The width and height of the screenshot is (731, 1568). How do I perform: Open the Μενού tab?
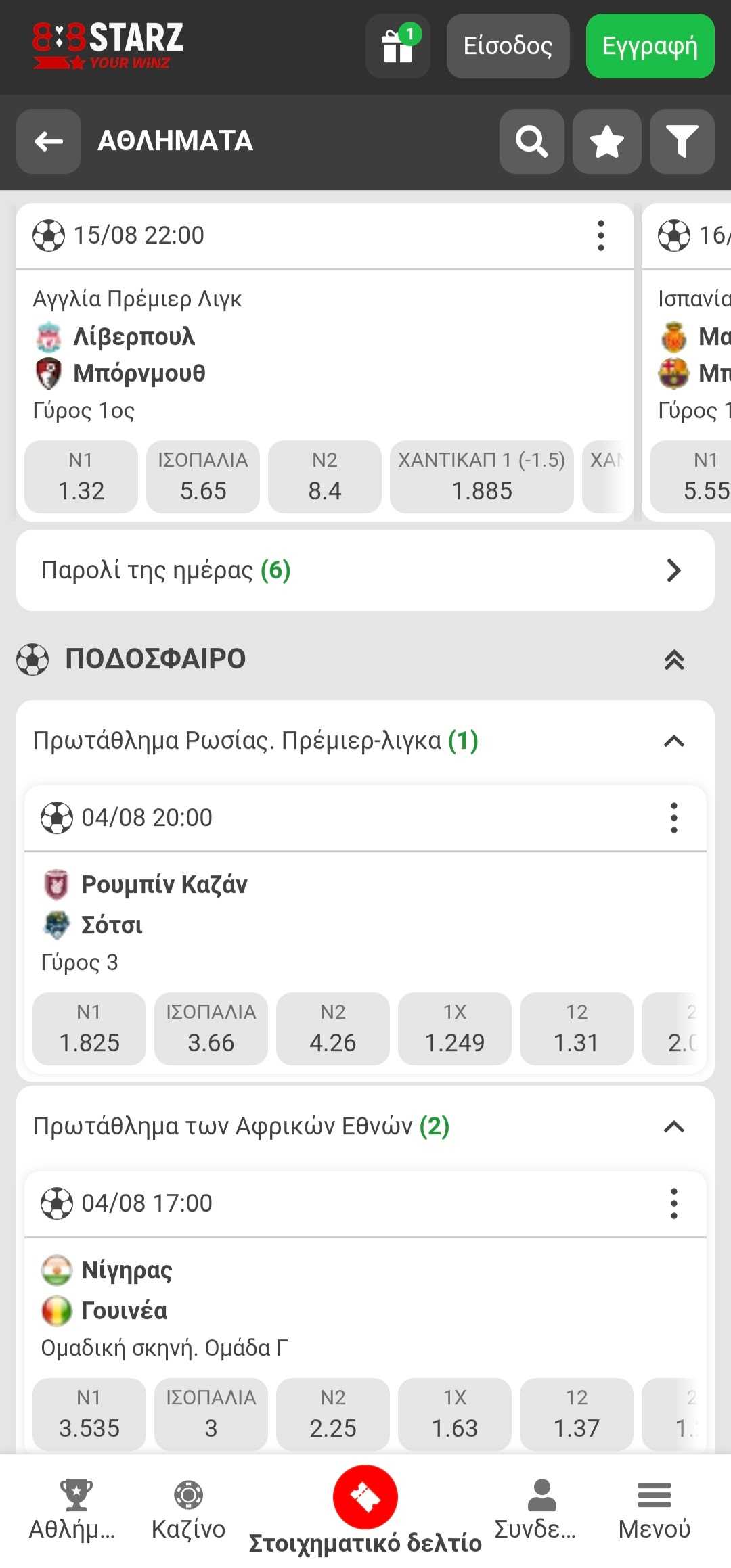click(654, 1510)
